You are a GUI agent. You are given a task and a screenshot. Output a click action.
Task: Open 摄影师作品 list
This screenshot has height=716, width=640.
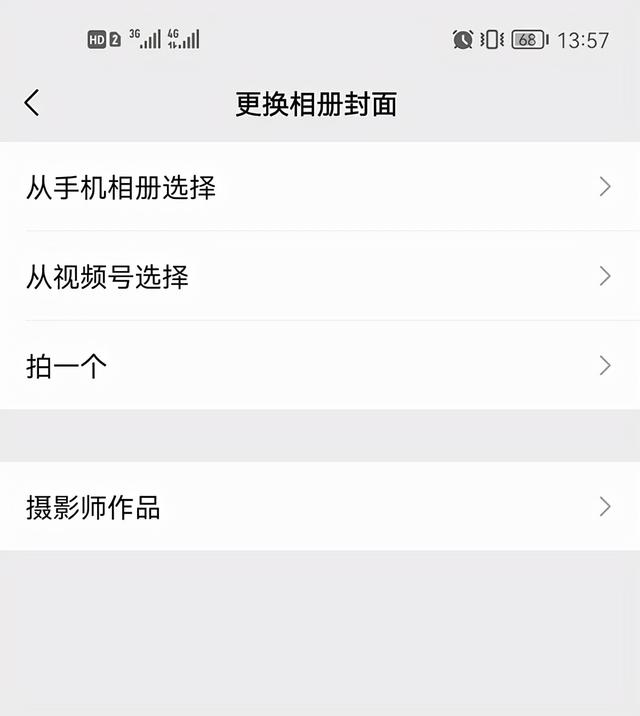320,507
